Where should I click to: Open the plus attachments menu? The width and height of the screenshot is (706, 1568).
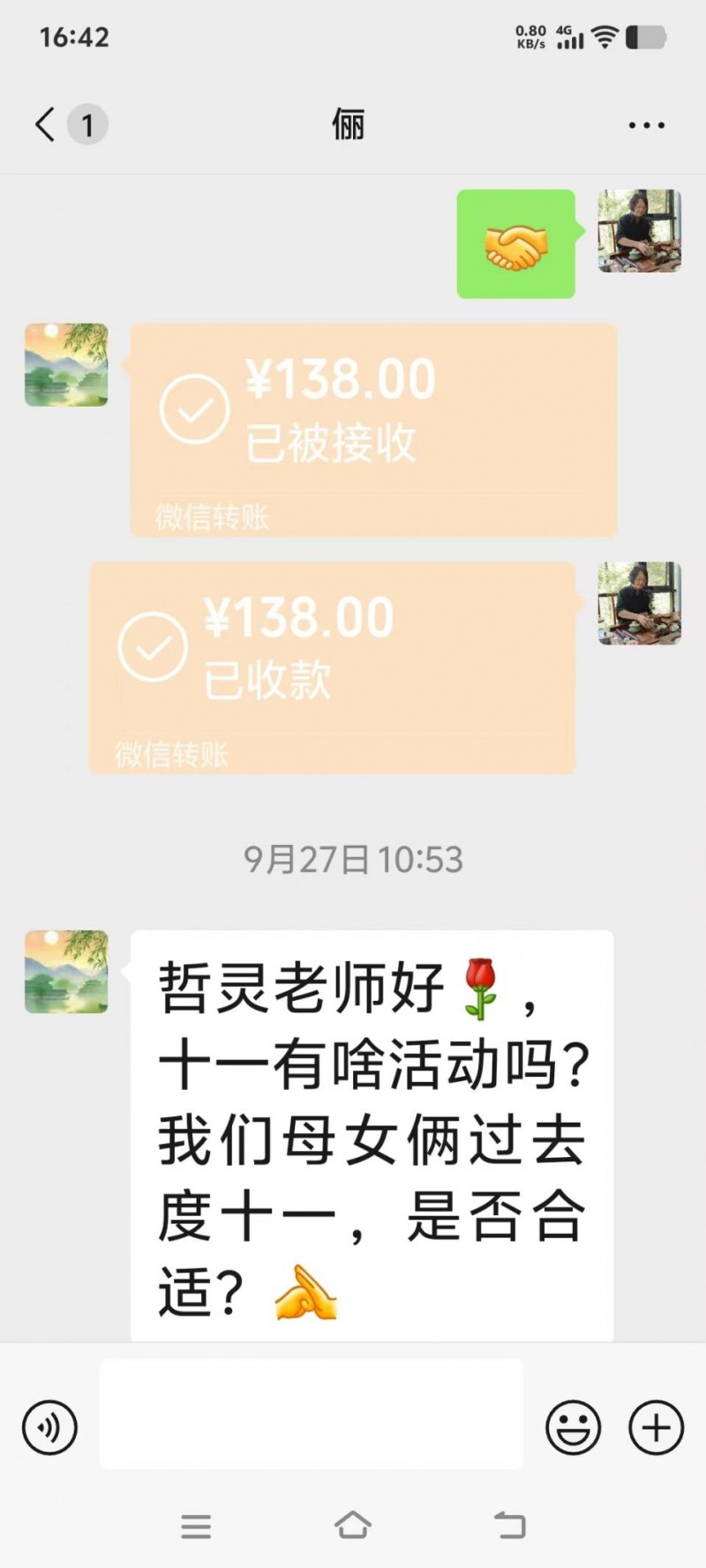click(x=656, y=1427)
